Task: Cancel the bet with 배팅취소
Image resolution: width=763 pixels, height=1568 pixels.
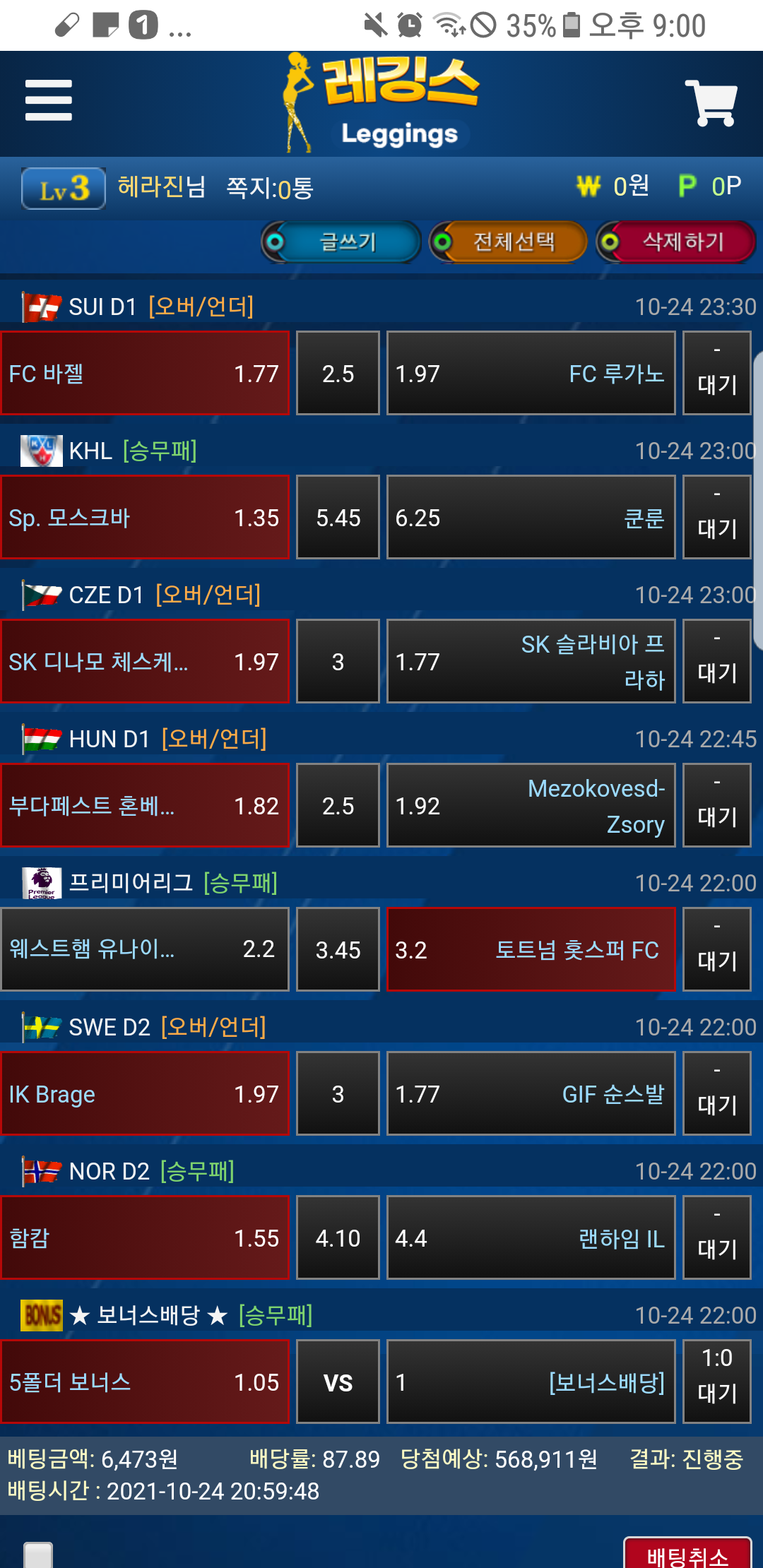Action: click(x=687, y=1554)
